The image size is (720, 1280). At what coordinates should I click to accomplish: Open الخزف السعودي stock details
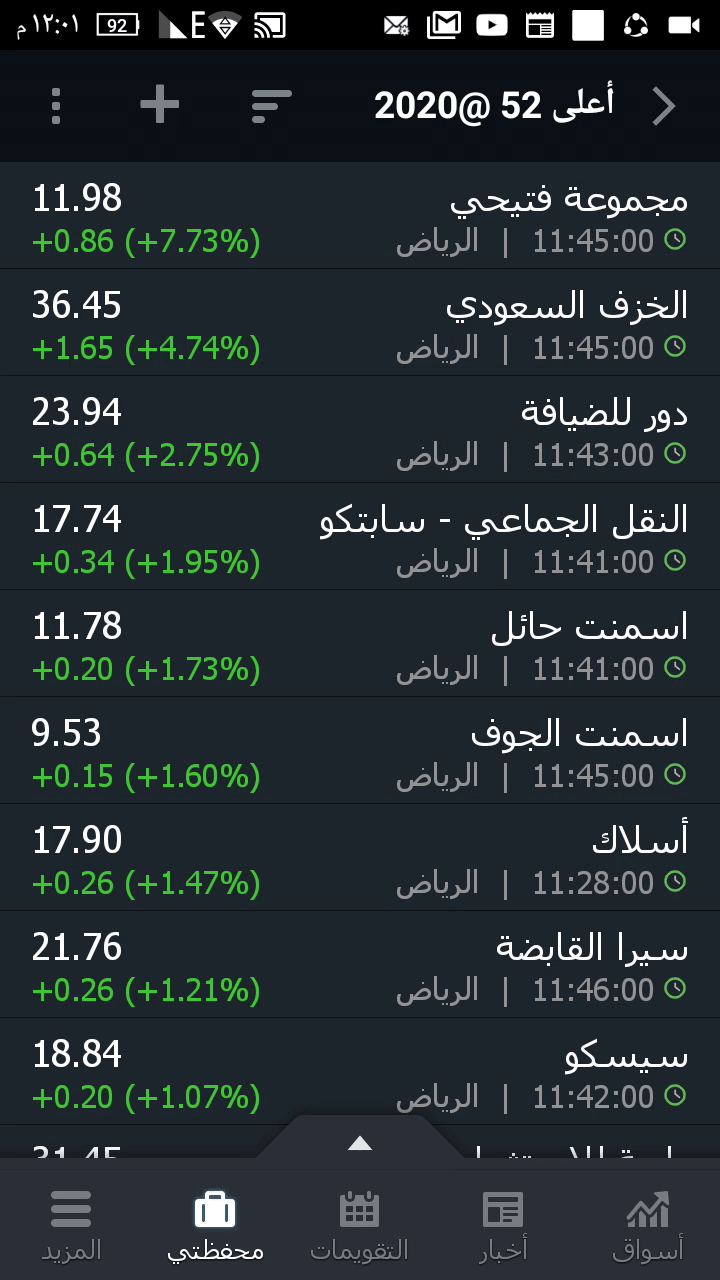tap(360, 323)
